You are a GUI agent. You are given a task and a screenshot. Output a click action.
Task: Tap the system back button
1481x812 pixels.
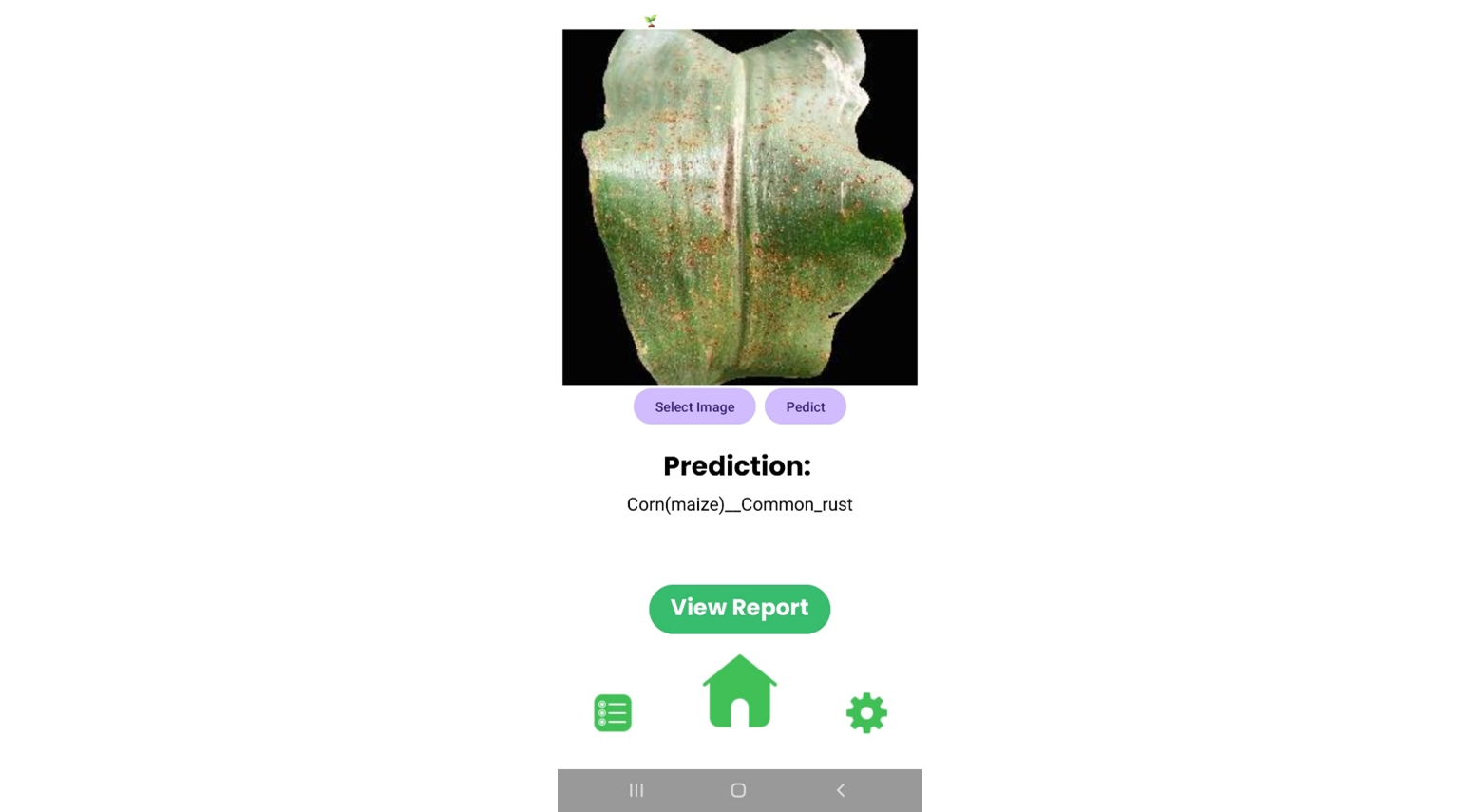click(840, 790)
